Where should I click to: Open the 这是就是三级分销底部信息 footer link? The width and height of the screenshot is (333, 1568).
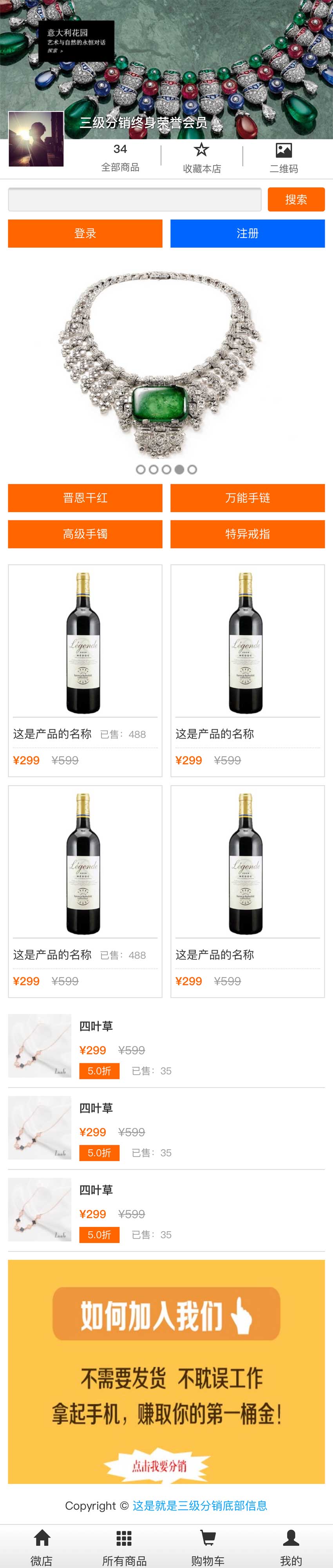199,1505
